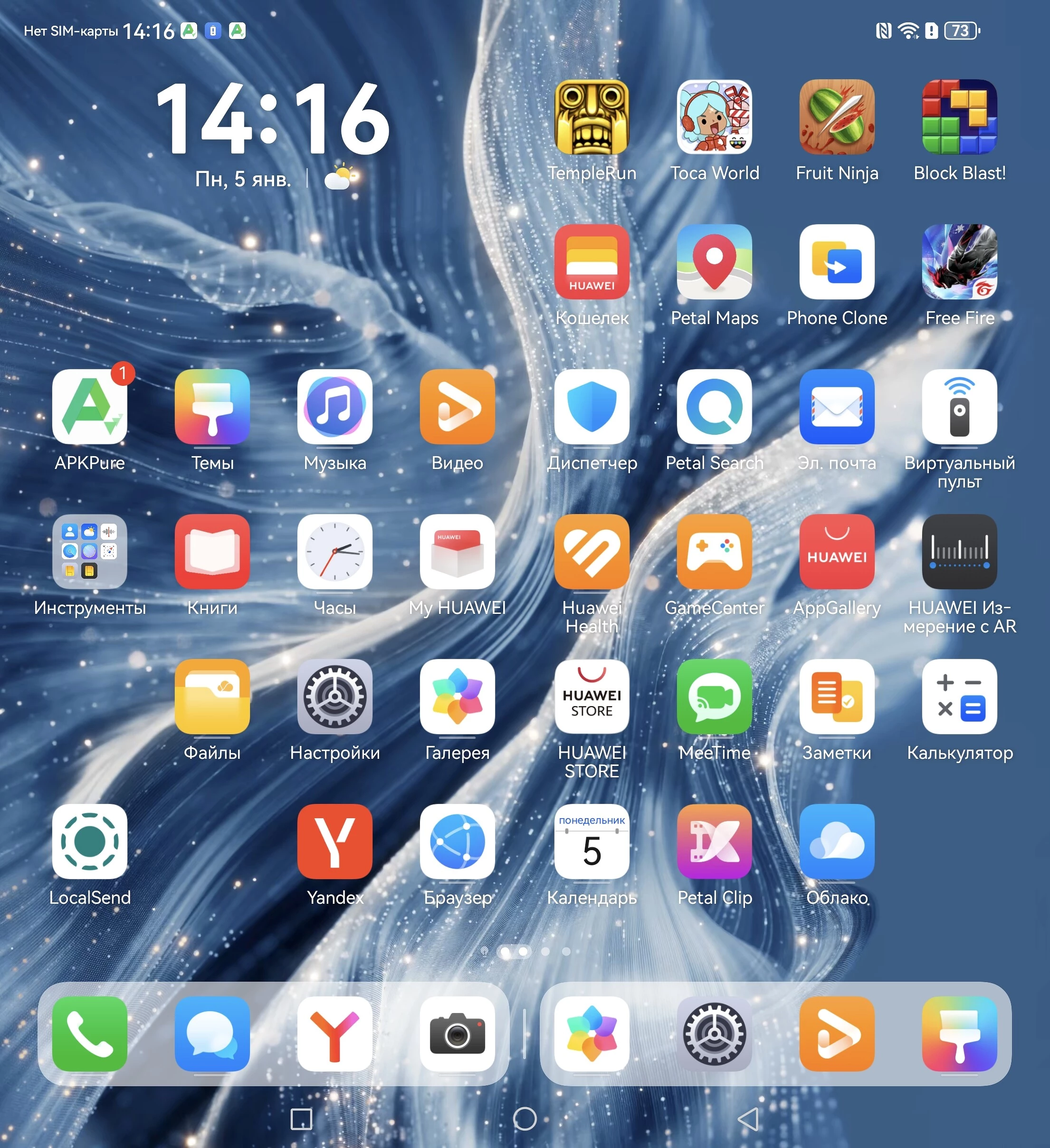Open the Camera from the dock
Image resolution: width=1050 pixels, height=1148 pixels.
click(457, 1033)
